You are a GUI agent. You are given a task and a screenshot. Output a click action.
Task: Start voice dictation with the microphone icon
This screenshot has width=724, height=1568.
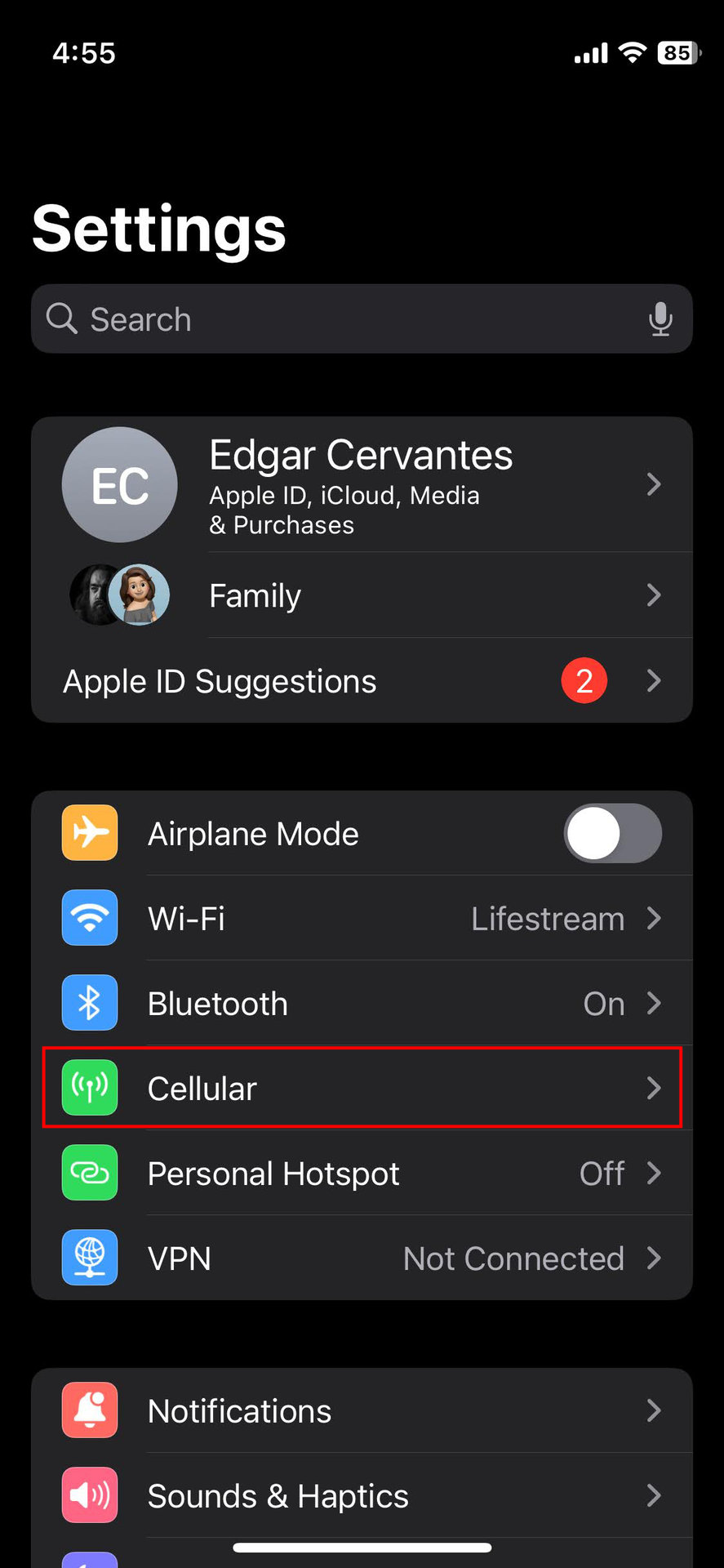click(x=660, y=319)
